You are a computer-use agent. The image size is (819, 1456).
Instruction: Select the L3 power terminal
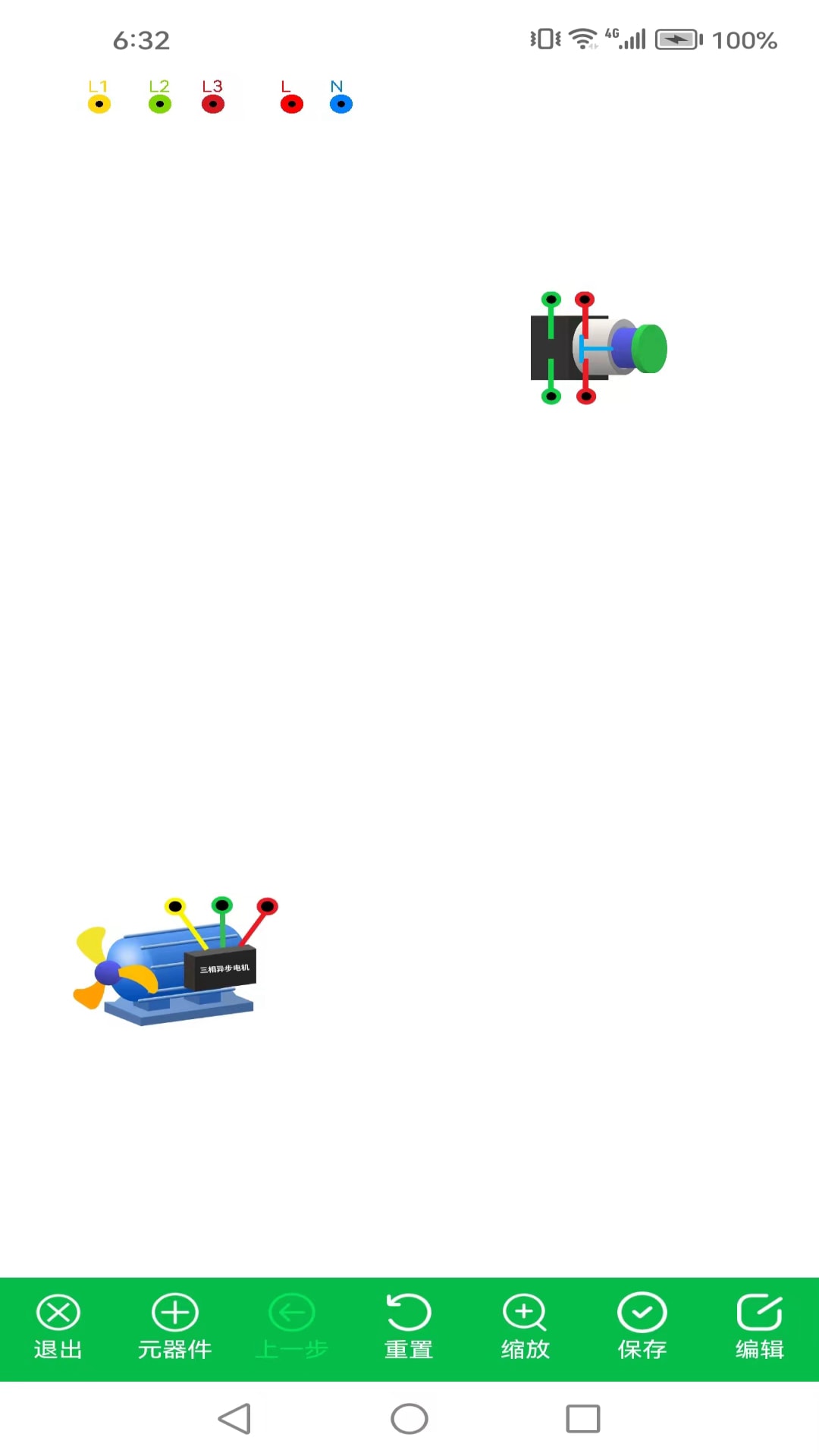213,104
